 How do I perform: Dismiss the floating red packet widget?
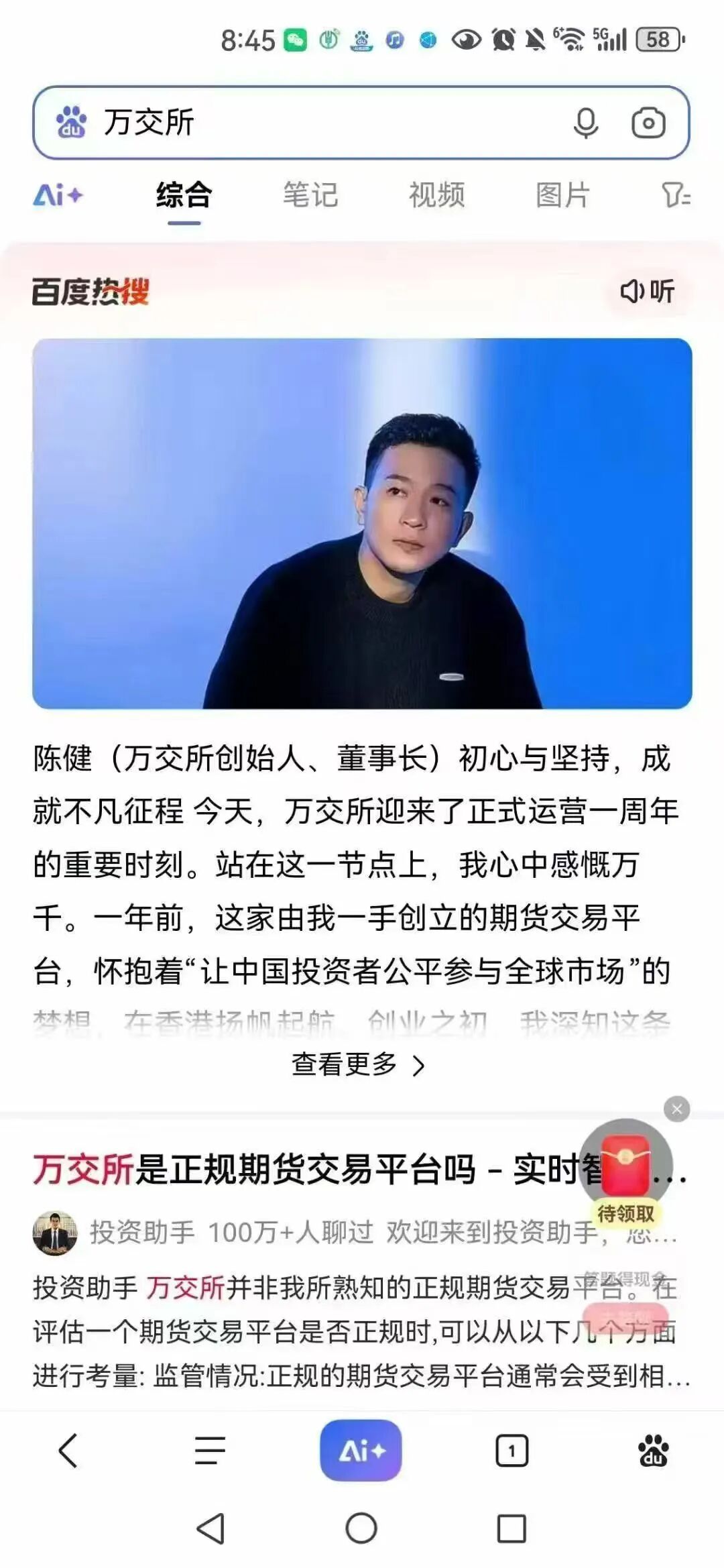(x=676, y=1109)
